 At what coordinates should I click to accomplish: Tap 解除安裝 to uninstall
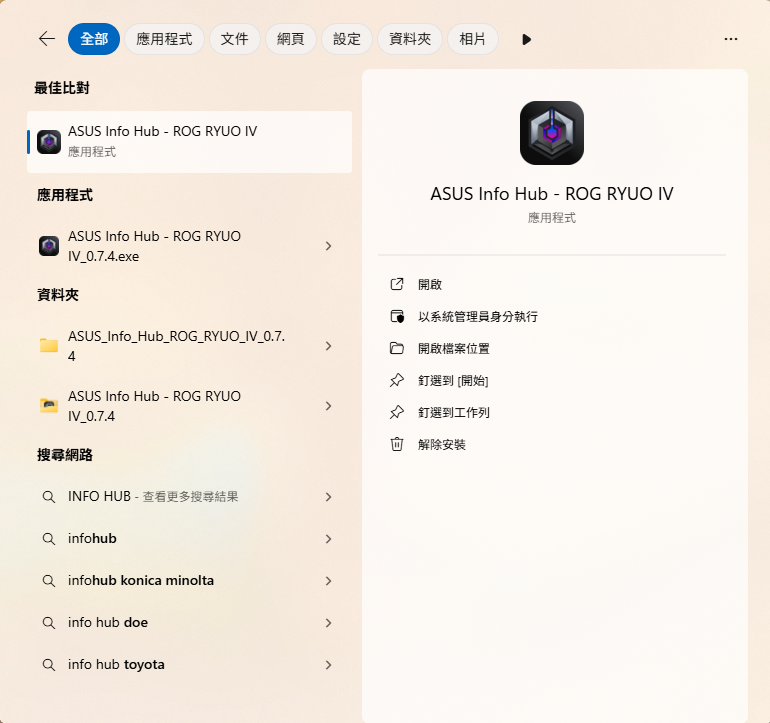tap(441, 444)
